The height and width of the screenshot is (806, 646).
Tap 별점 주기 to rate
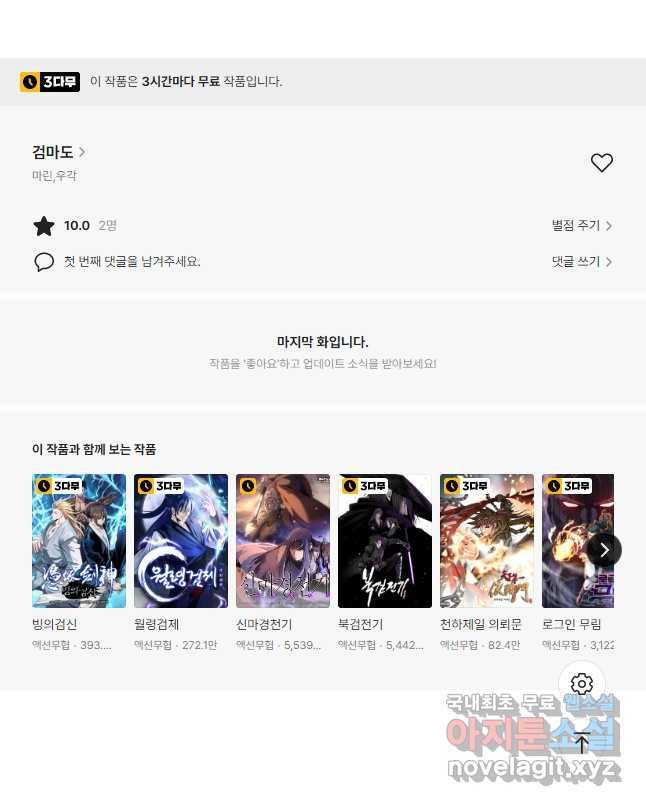581,226
